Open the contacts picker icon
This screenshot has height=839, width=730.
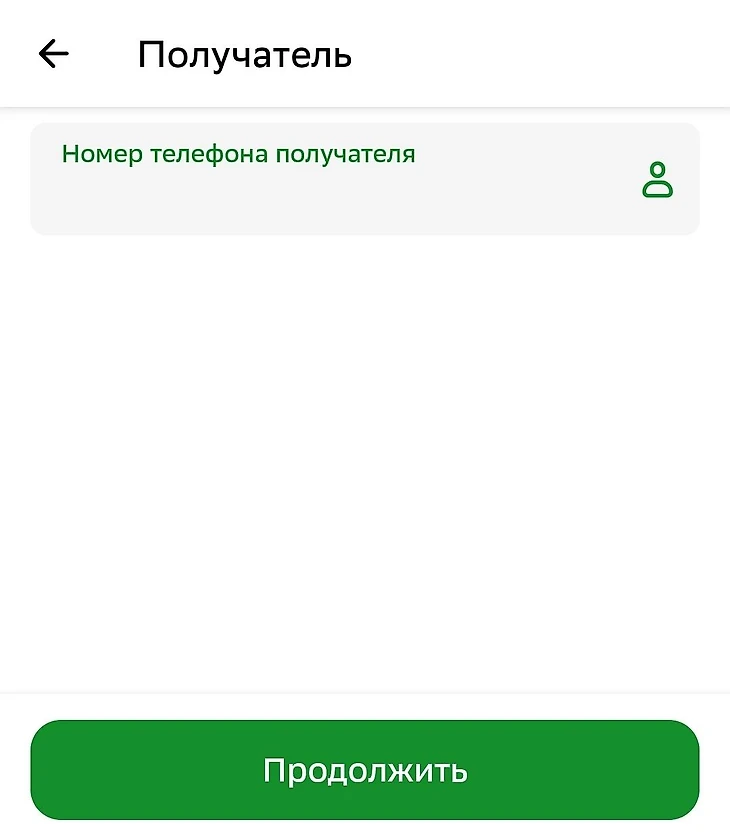pos(657,180)
